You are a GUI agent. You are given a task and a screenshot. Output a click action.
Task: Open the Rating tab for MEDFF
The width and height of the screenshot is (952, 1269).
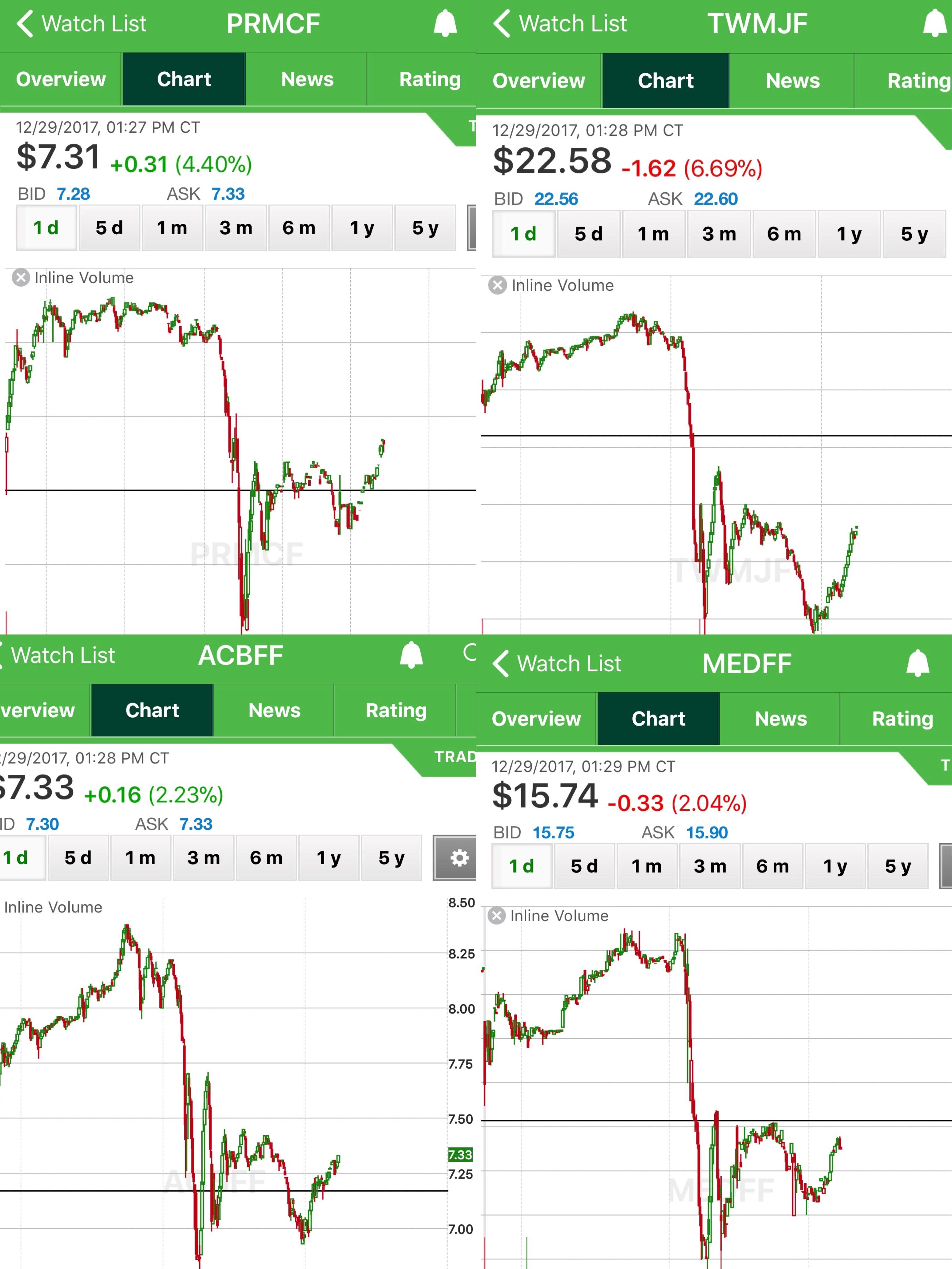(902, 718)
